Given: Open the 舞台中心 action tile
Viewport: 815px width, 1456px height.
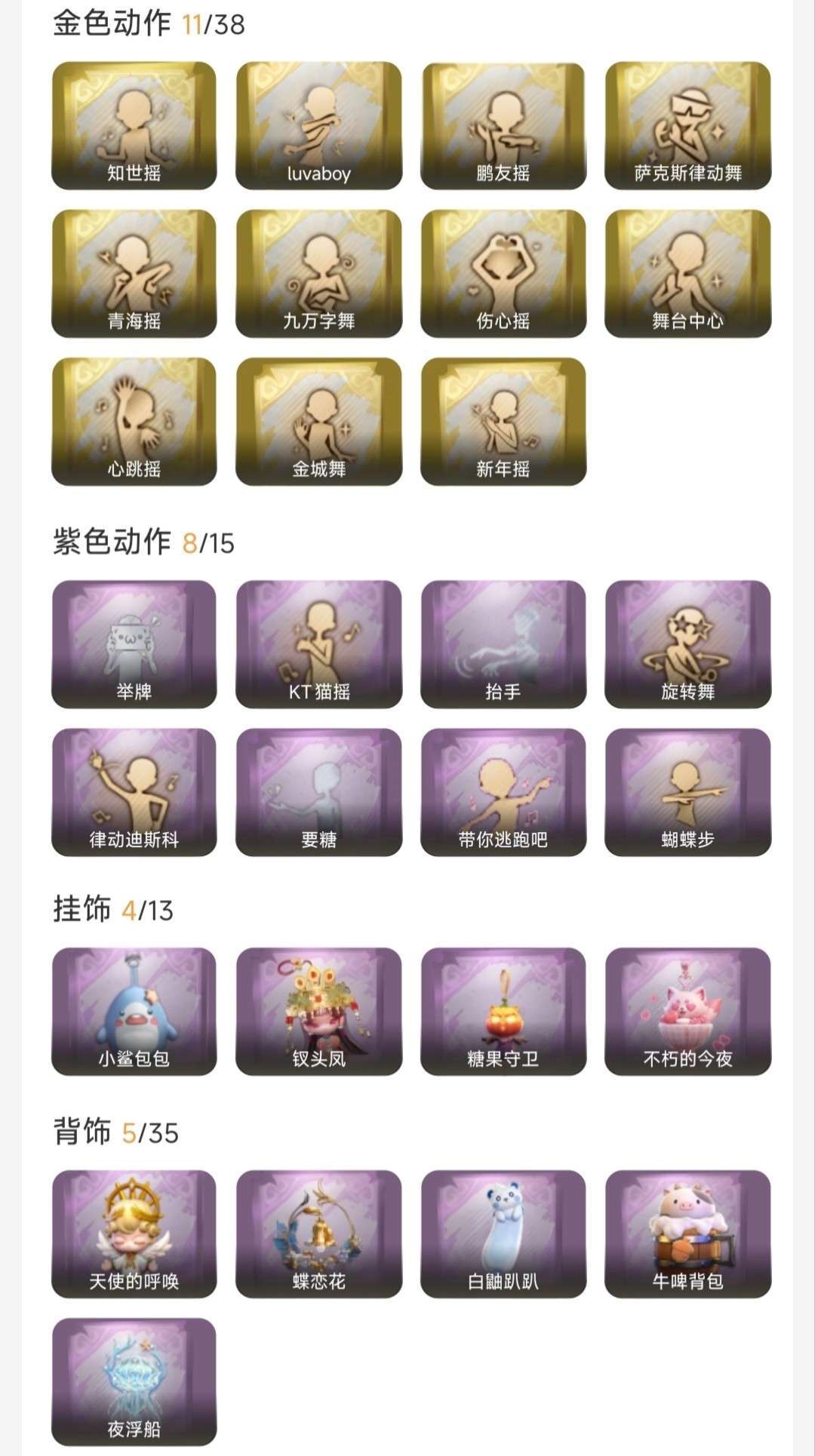Looking at the screenshot, I should (687, 273).
